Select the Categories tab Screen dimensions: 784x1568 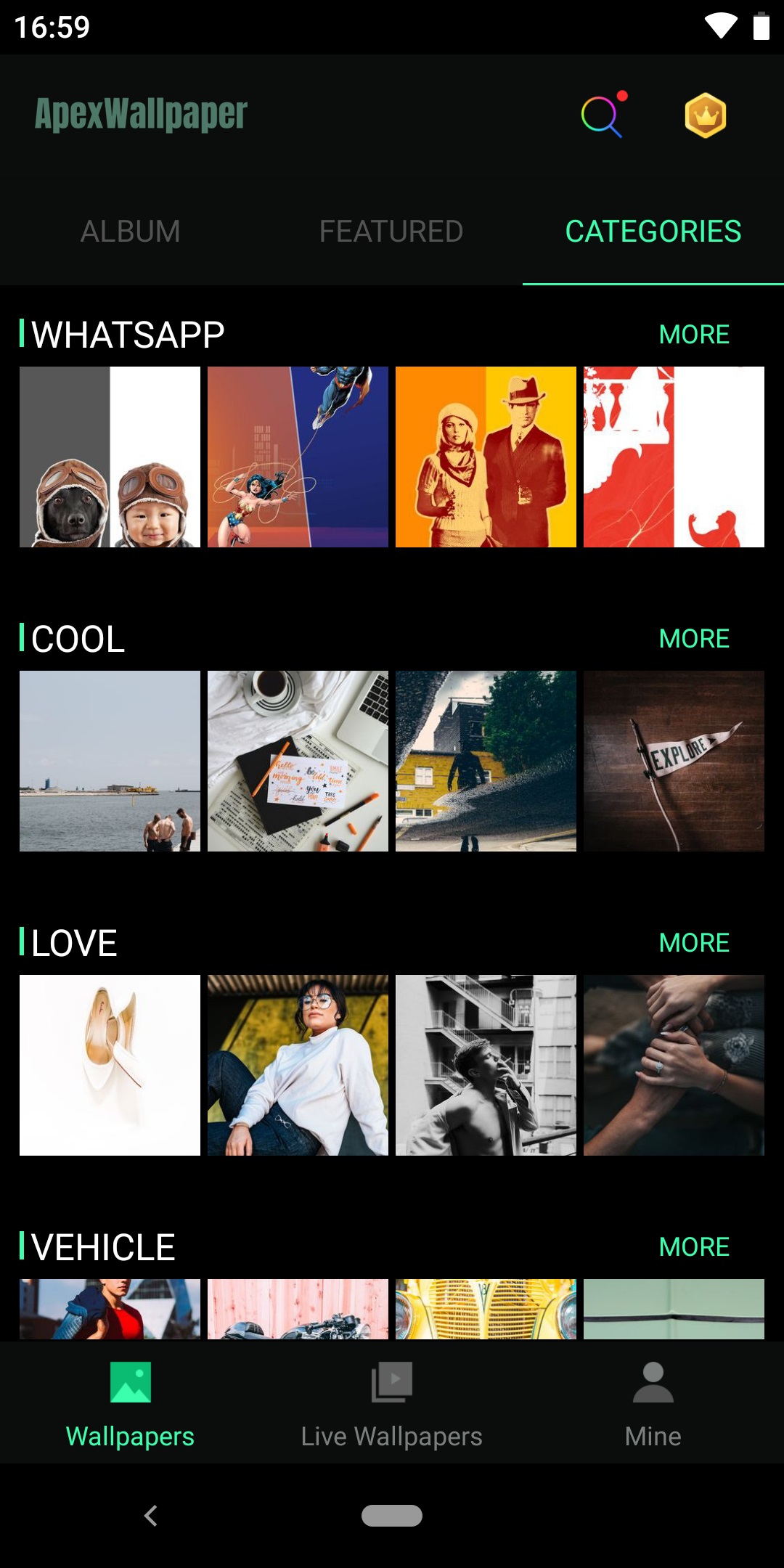point(653,232)
